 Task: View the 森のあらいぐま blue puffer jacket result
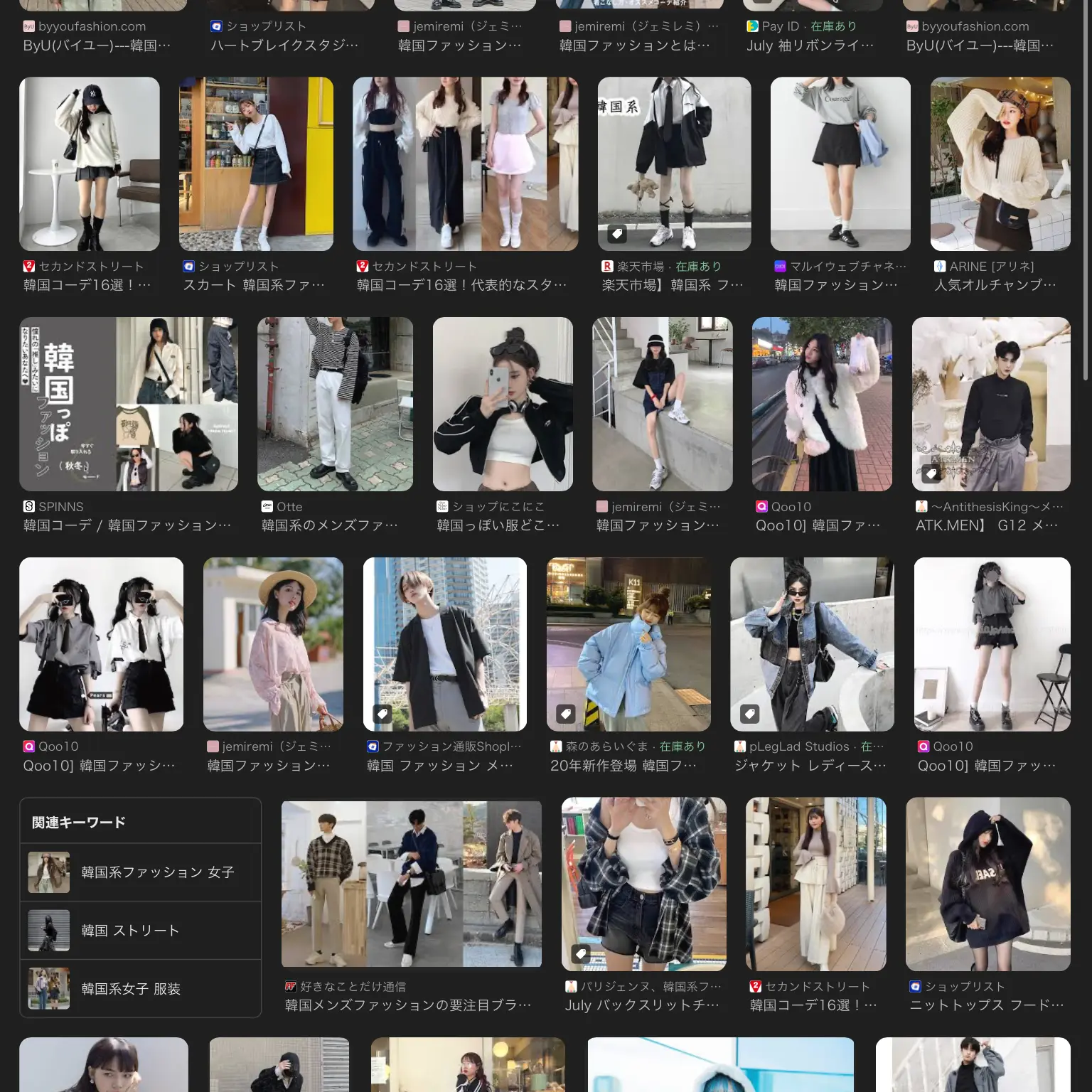click(x=628, y=644)
